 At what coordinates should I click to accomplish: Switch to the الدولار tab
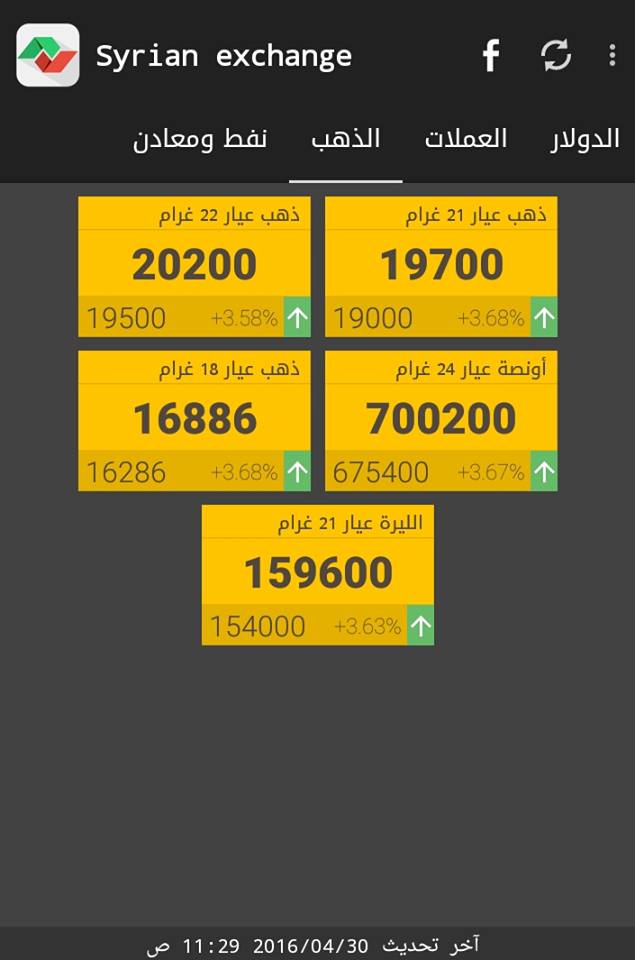[585, 139]
